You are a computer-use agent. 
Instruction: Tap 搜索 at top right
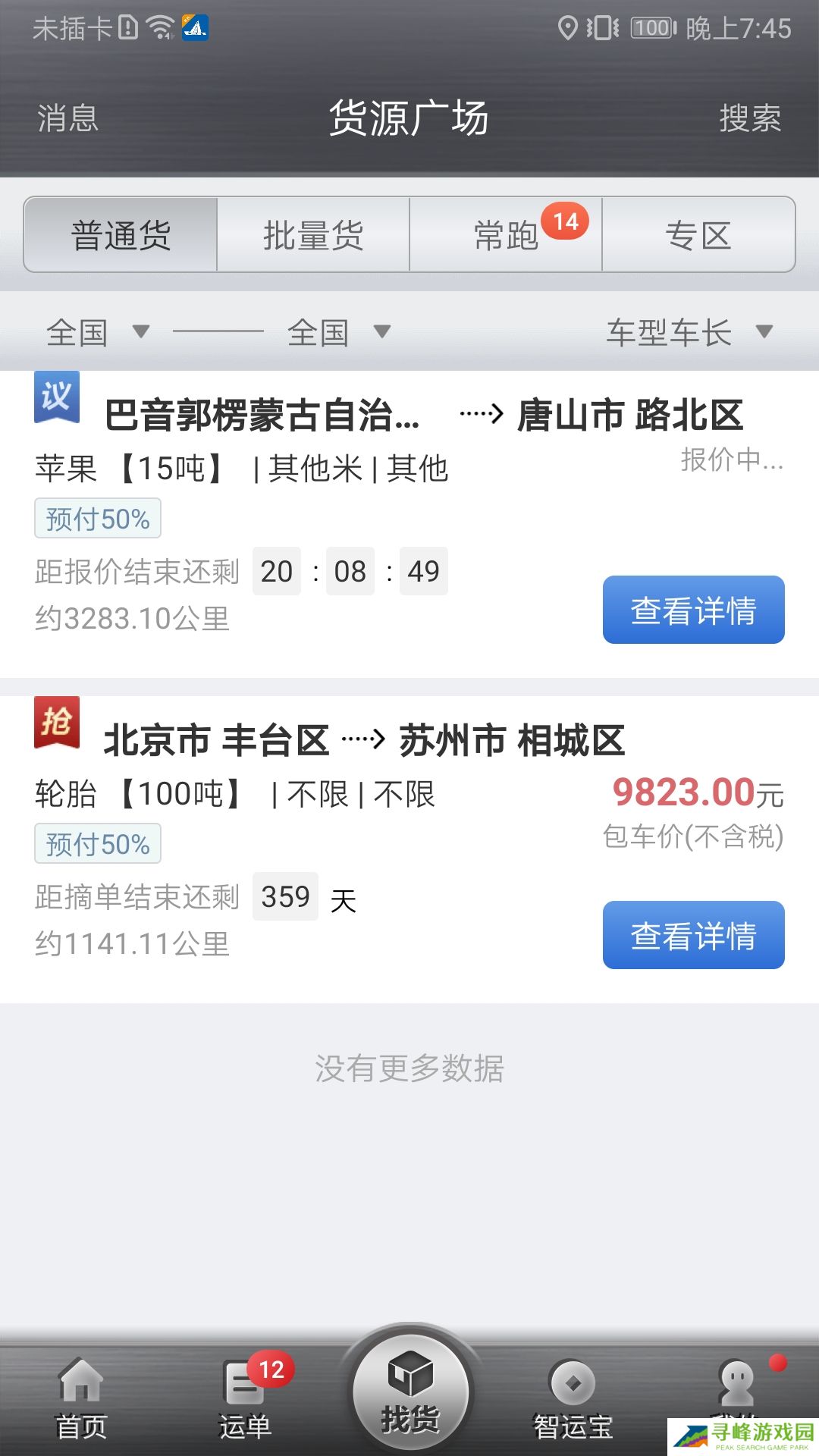pyautogui.click(x=752, y=119)
